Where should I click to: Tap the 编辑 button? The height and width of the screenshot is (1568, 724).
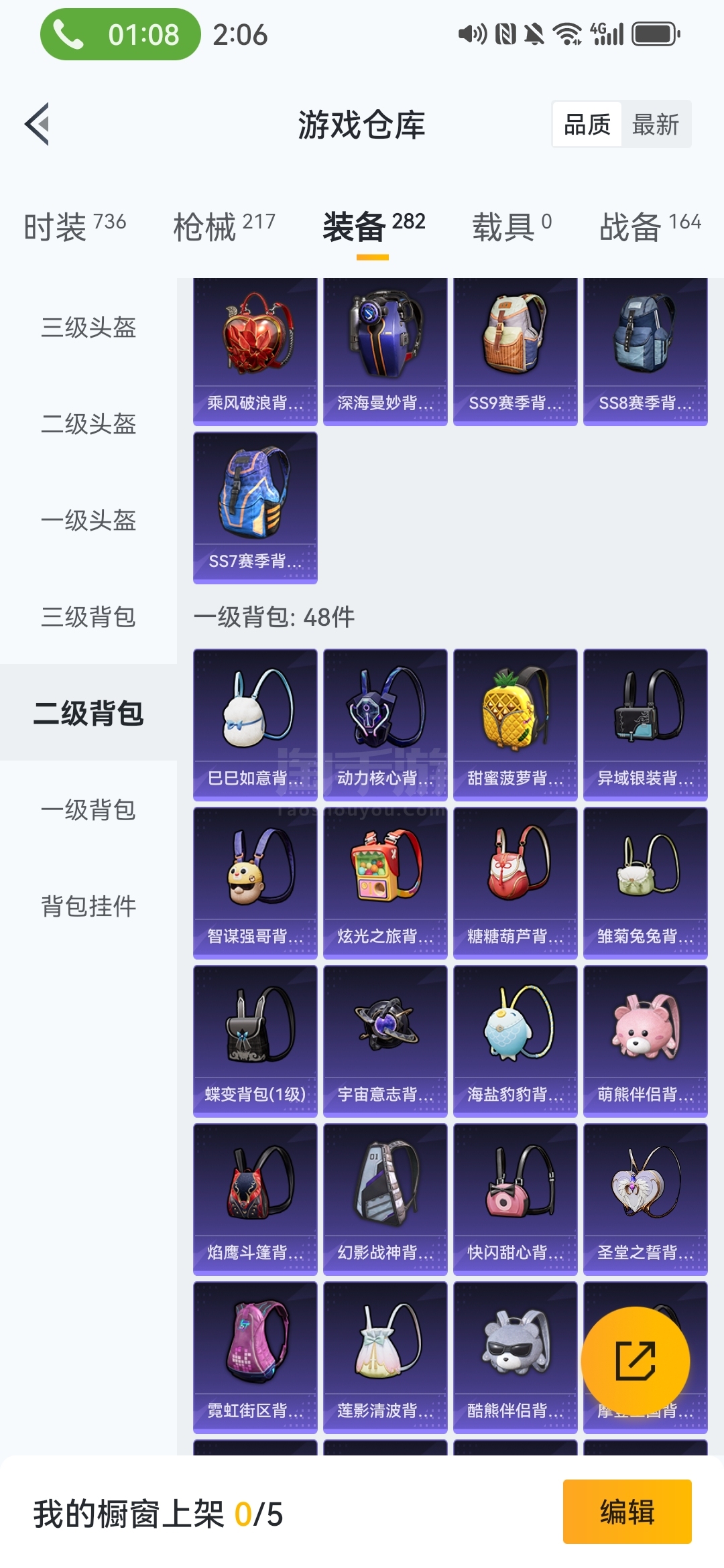click(x=627, y=1512)
